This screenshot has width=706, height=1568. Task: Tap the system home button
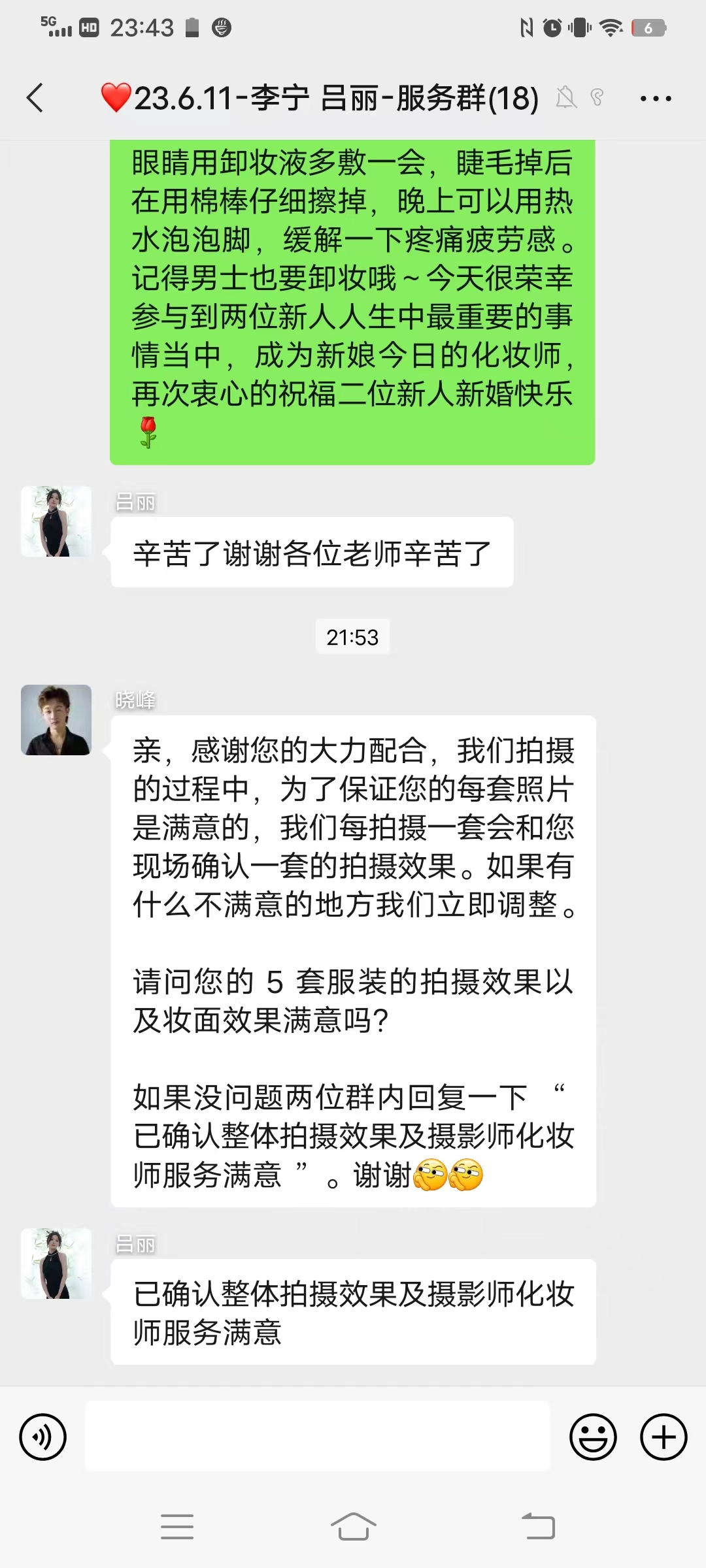(353, 1527)
